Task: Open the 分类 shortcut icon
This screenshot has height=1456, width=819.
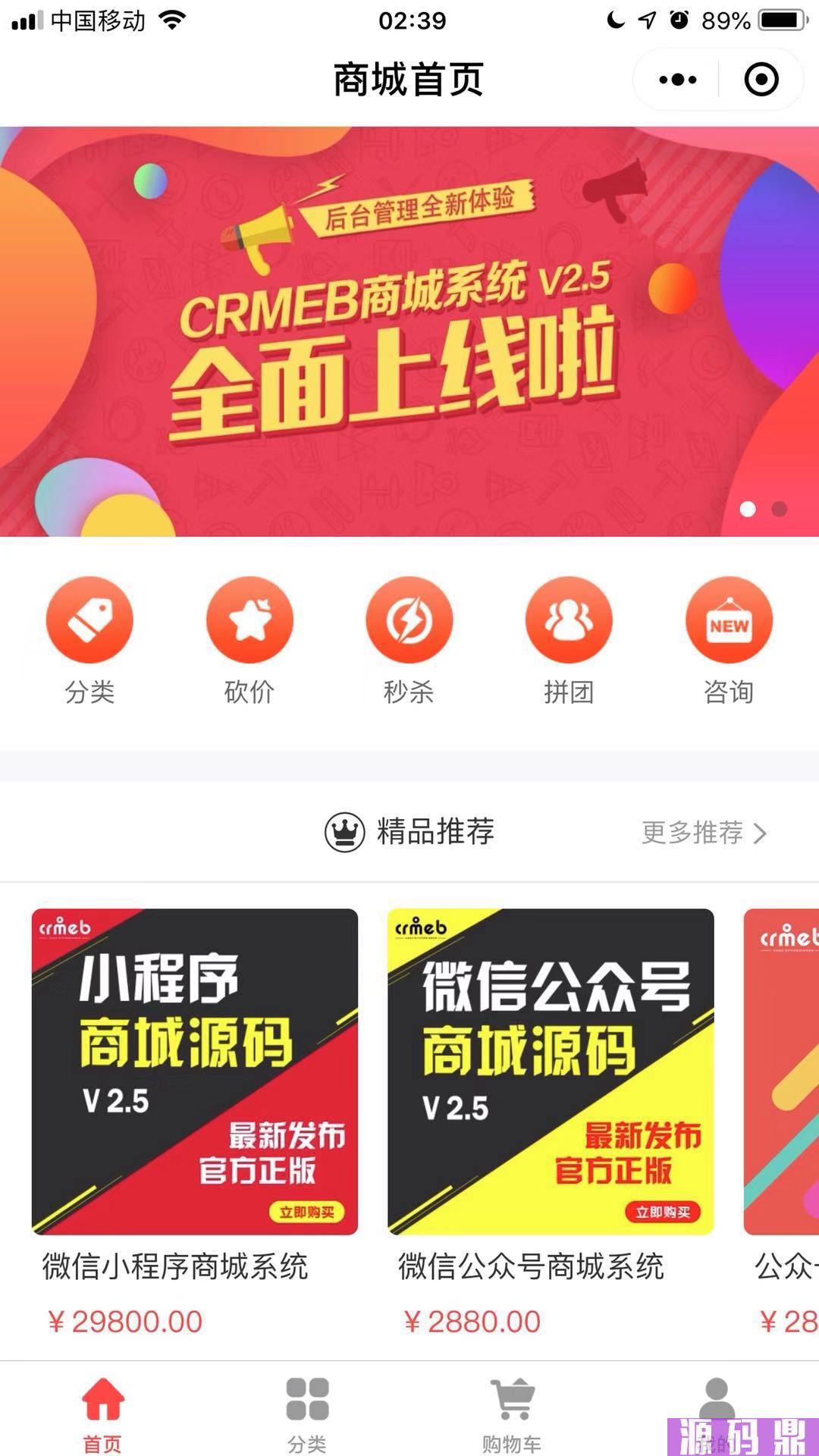Action: click(89, 620)
